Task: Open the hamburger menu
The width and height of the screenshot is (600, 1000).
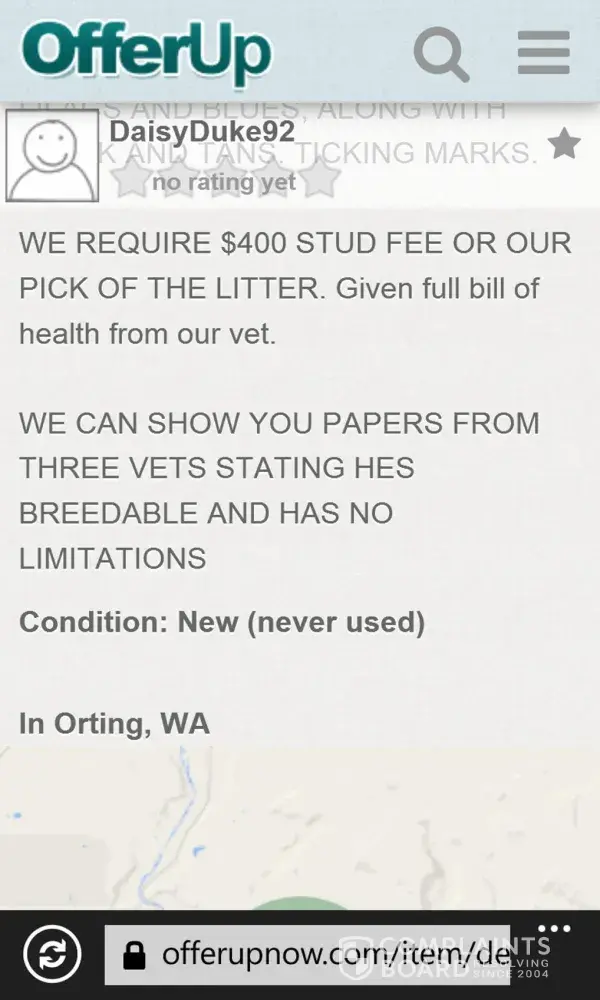Action: pyautogui.click(x=543, y=52)
